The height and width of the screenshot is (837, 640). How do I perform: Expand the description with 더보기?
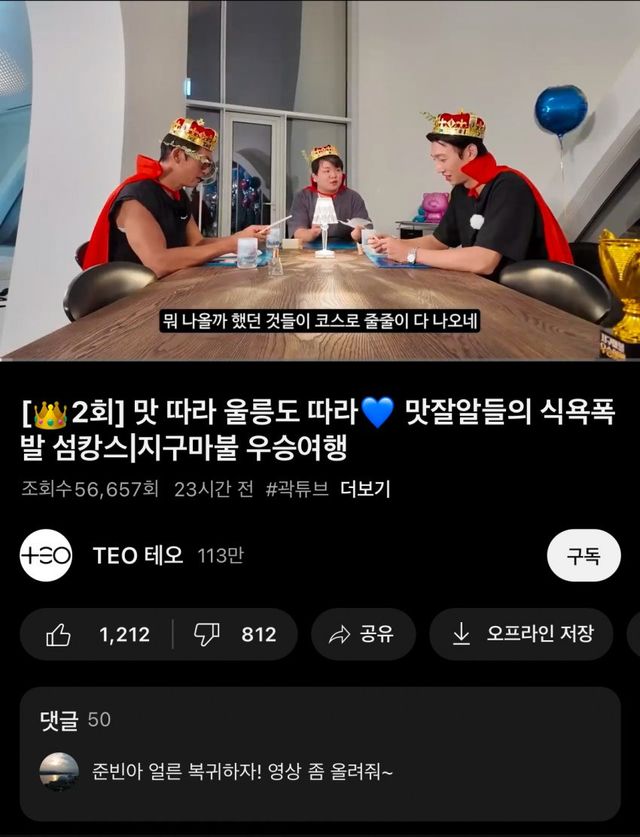click(365, 490)
